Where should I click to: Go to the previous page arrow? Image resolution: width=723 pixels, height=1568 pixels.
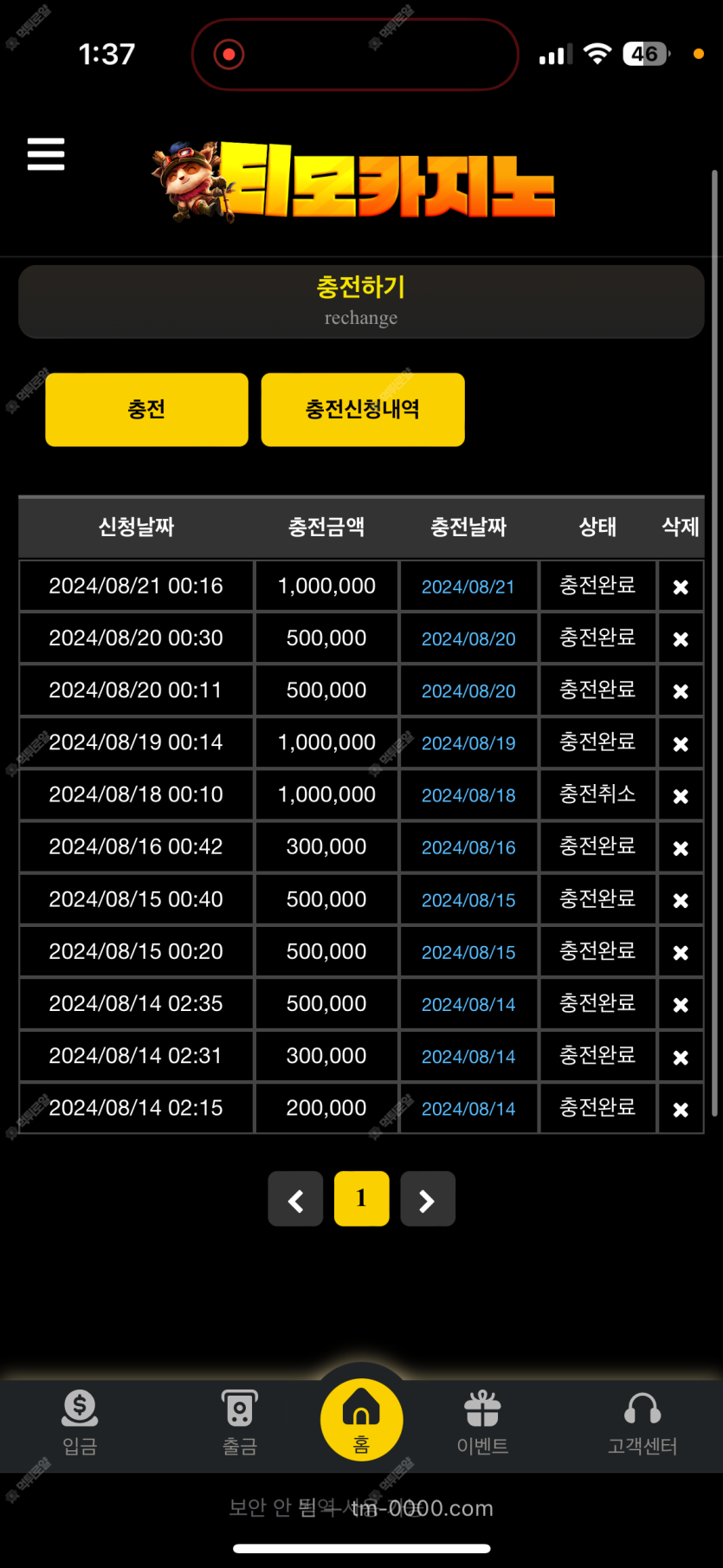(x=295, y=1200)
